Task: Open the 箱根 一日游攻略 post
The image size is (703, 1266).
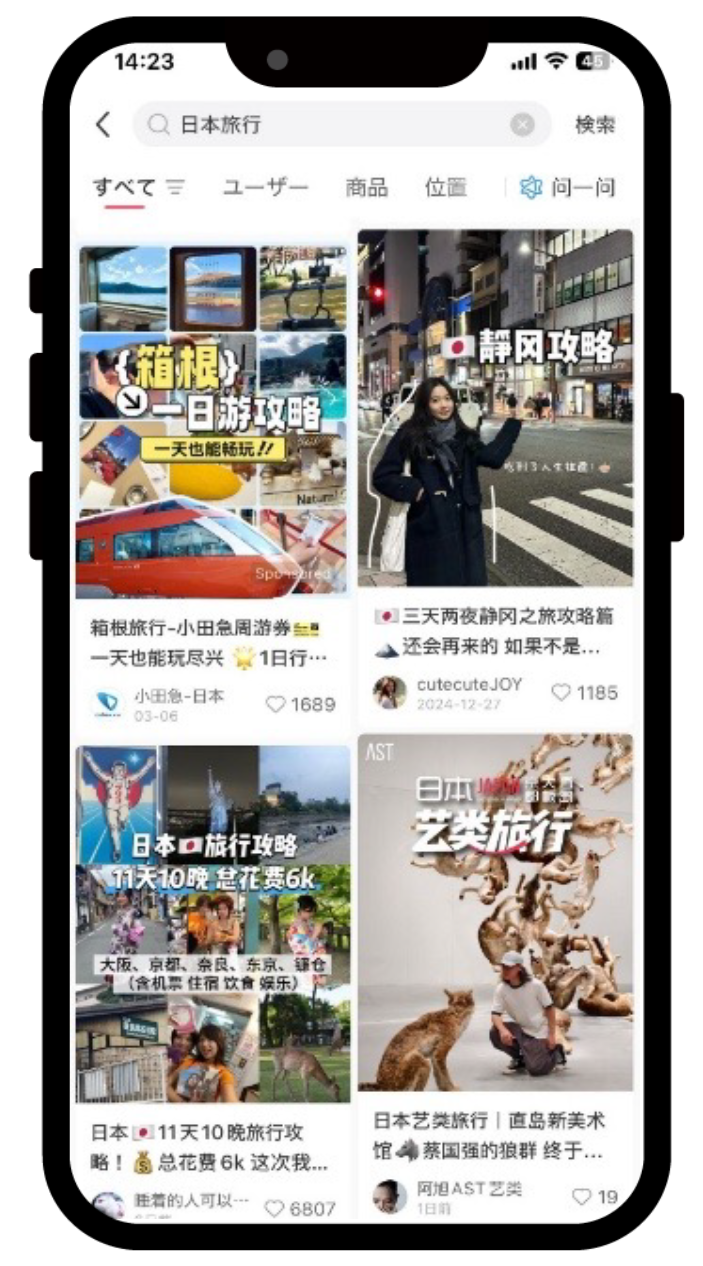Action: click(x=212, y=420)
